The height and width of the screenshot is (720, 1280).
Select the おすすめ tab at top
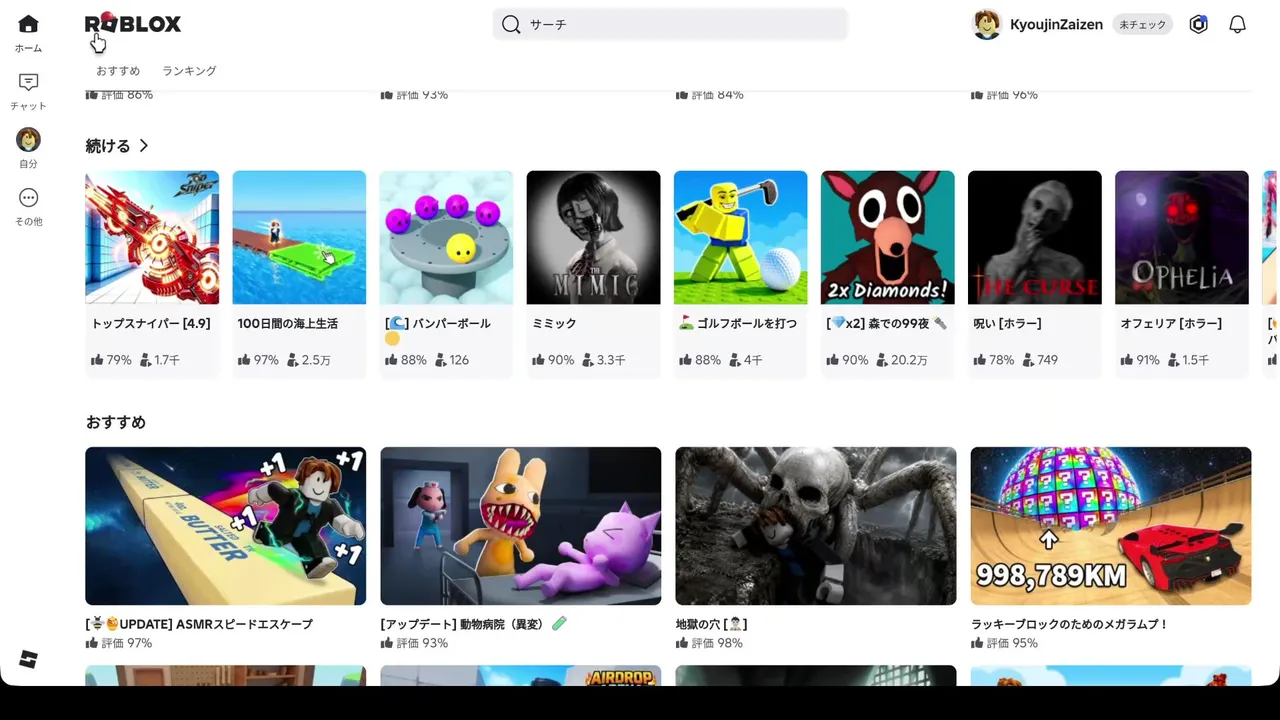point(118,71)
